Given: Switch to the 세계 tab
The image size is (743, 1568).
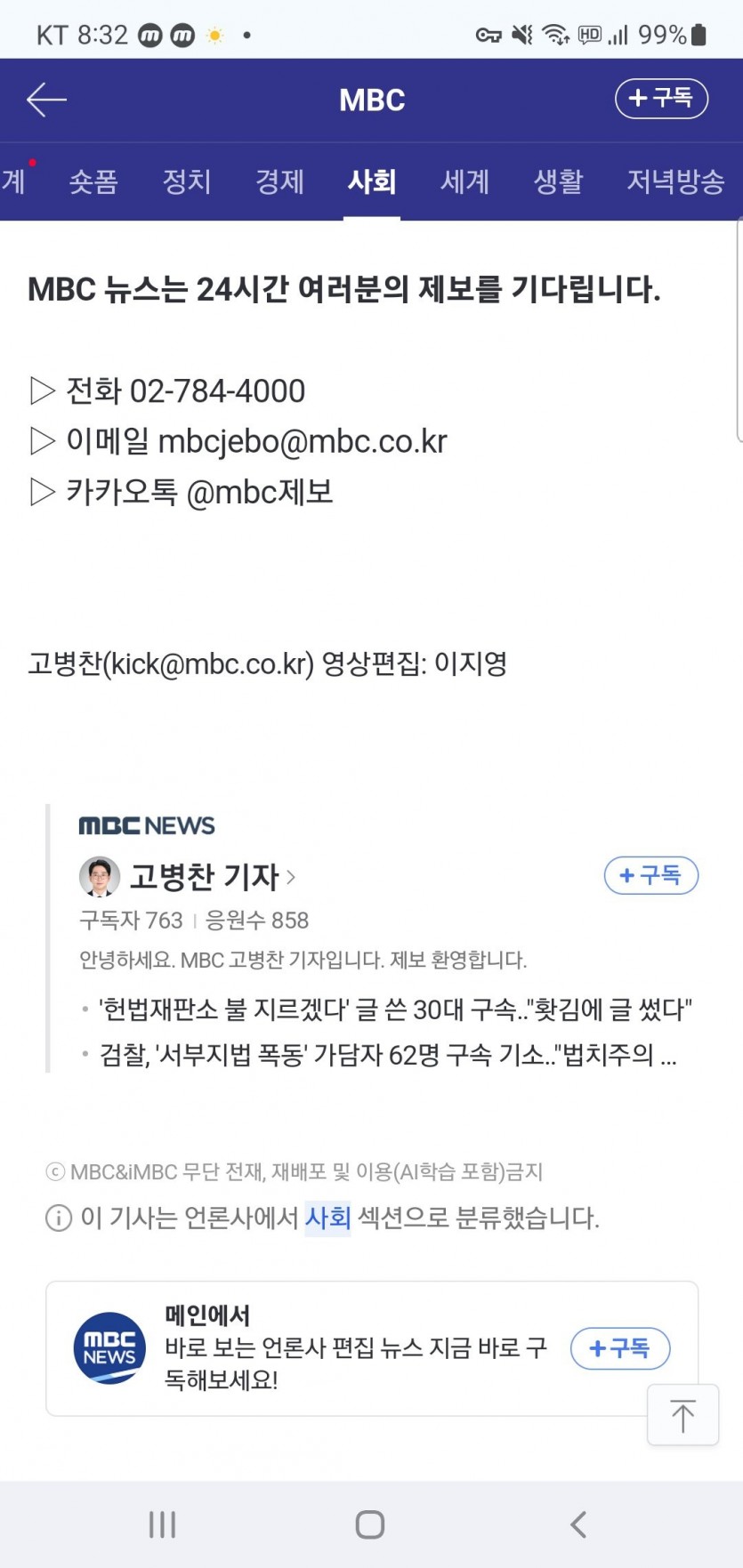Looking at the screenshot, I should tap(464, 181).
